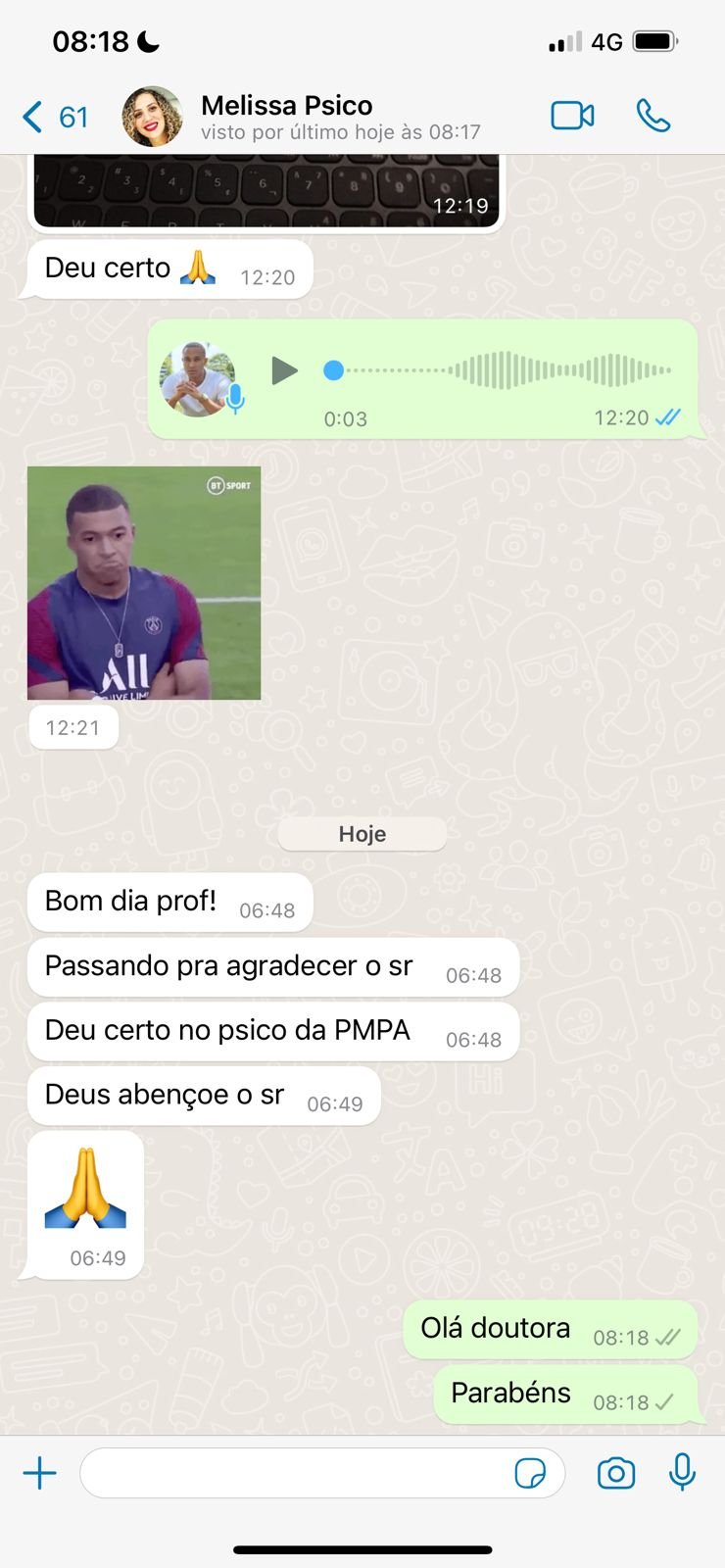The image size is (725, 1568).
Task: Tap the microphone to record audio
Action: tap(682, 1472)
